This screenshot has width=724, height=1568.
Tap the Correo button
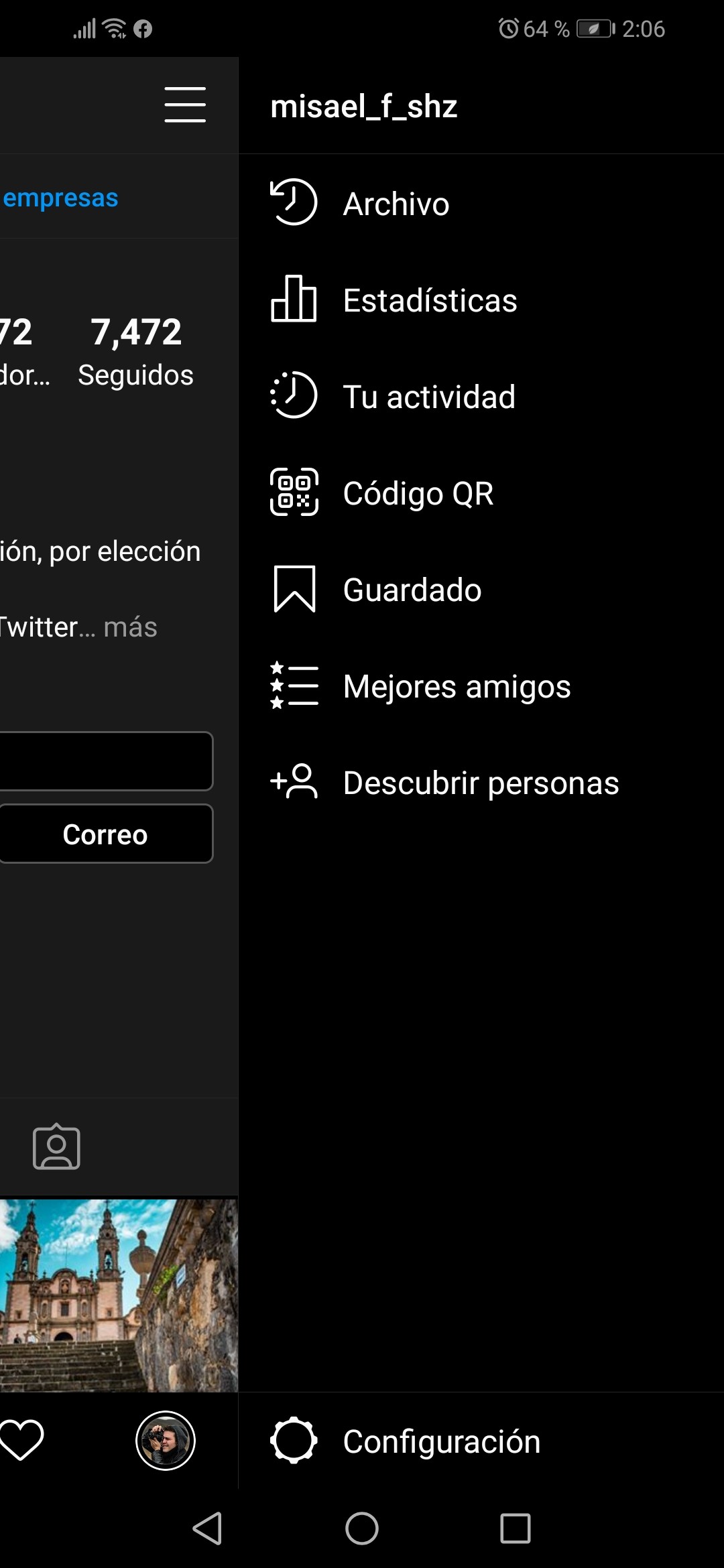105,834
